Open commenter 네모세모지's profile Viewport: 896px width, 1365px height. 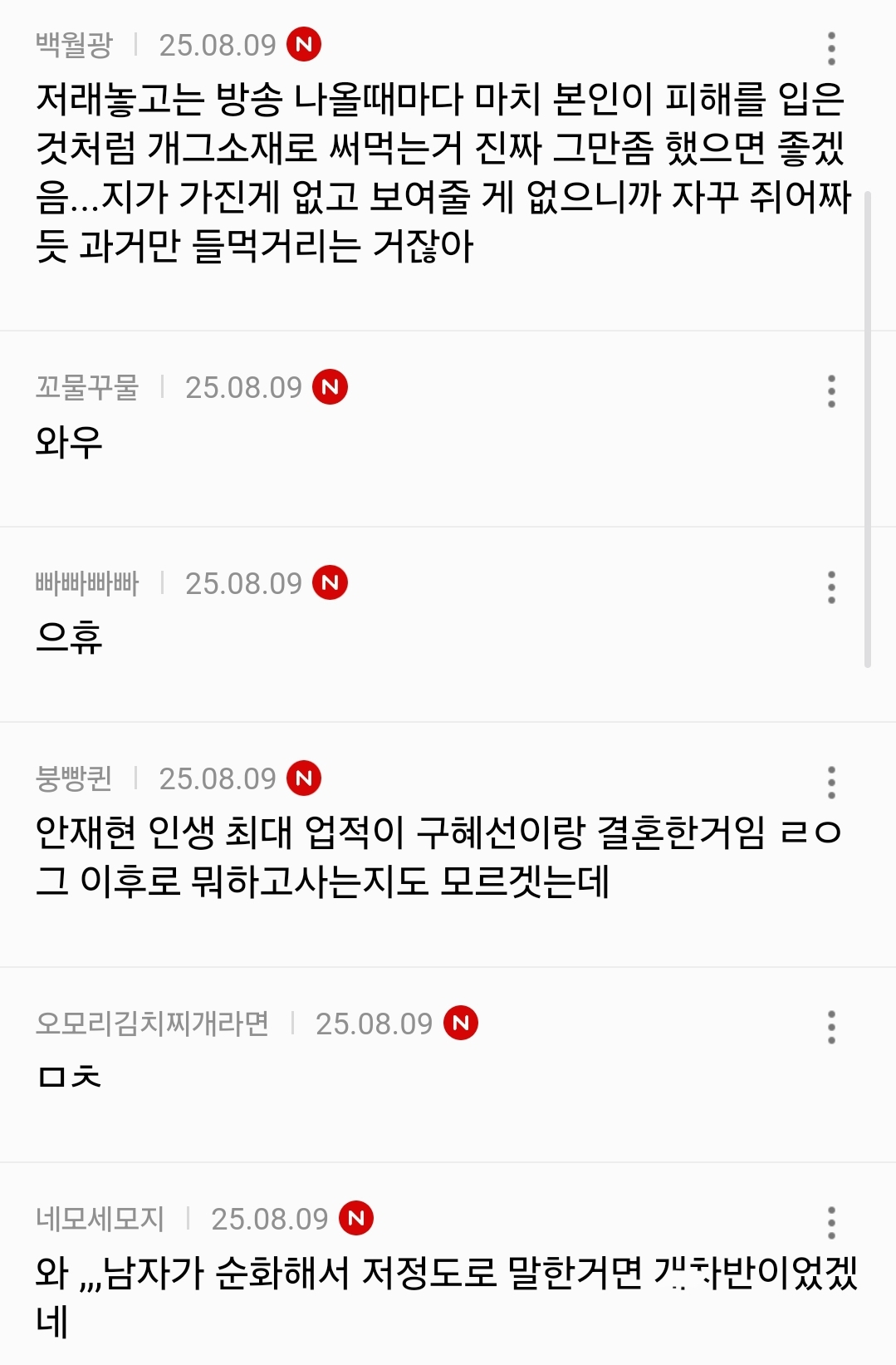(100, 1219)
